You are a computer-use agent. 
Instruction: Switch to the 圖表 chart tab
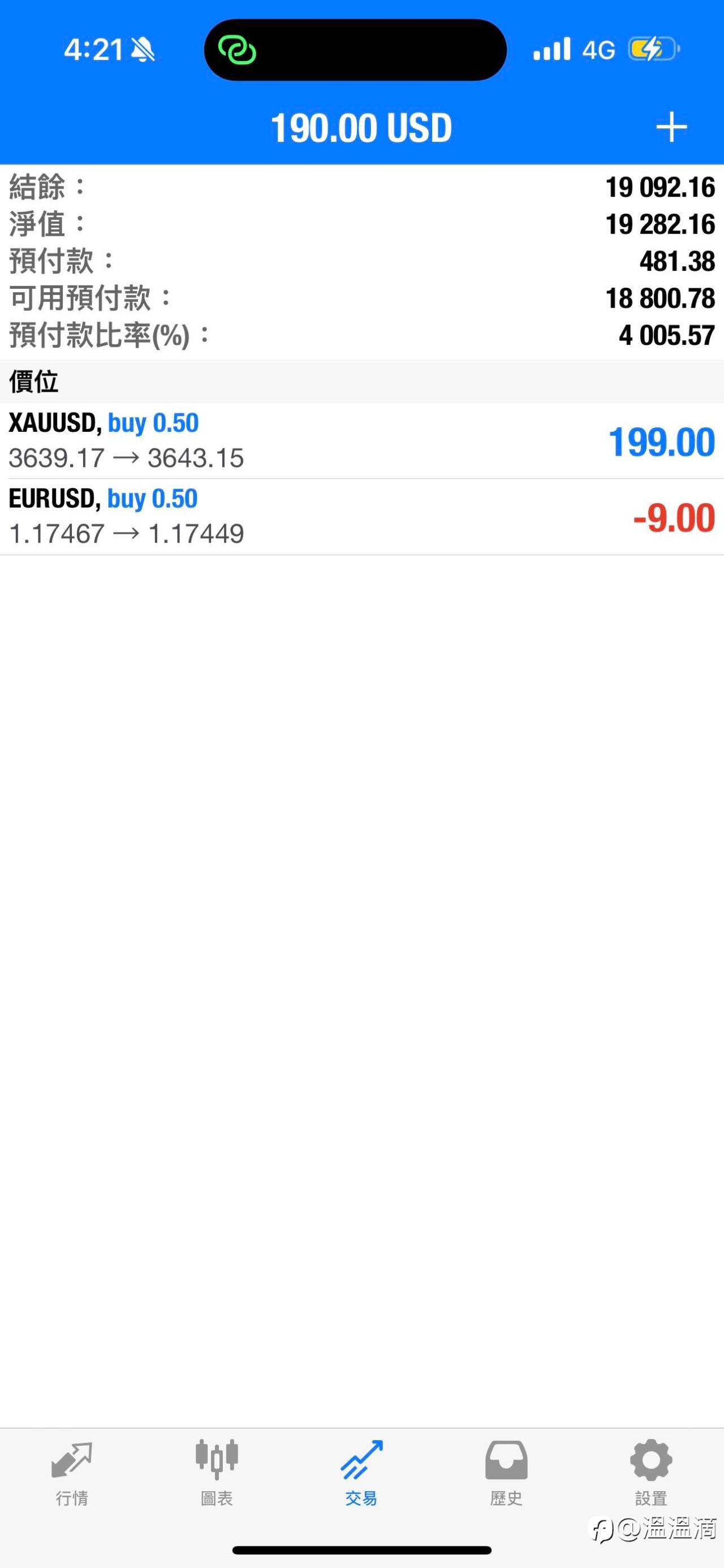click(217, 1472)
